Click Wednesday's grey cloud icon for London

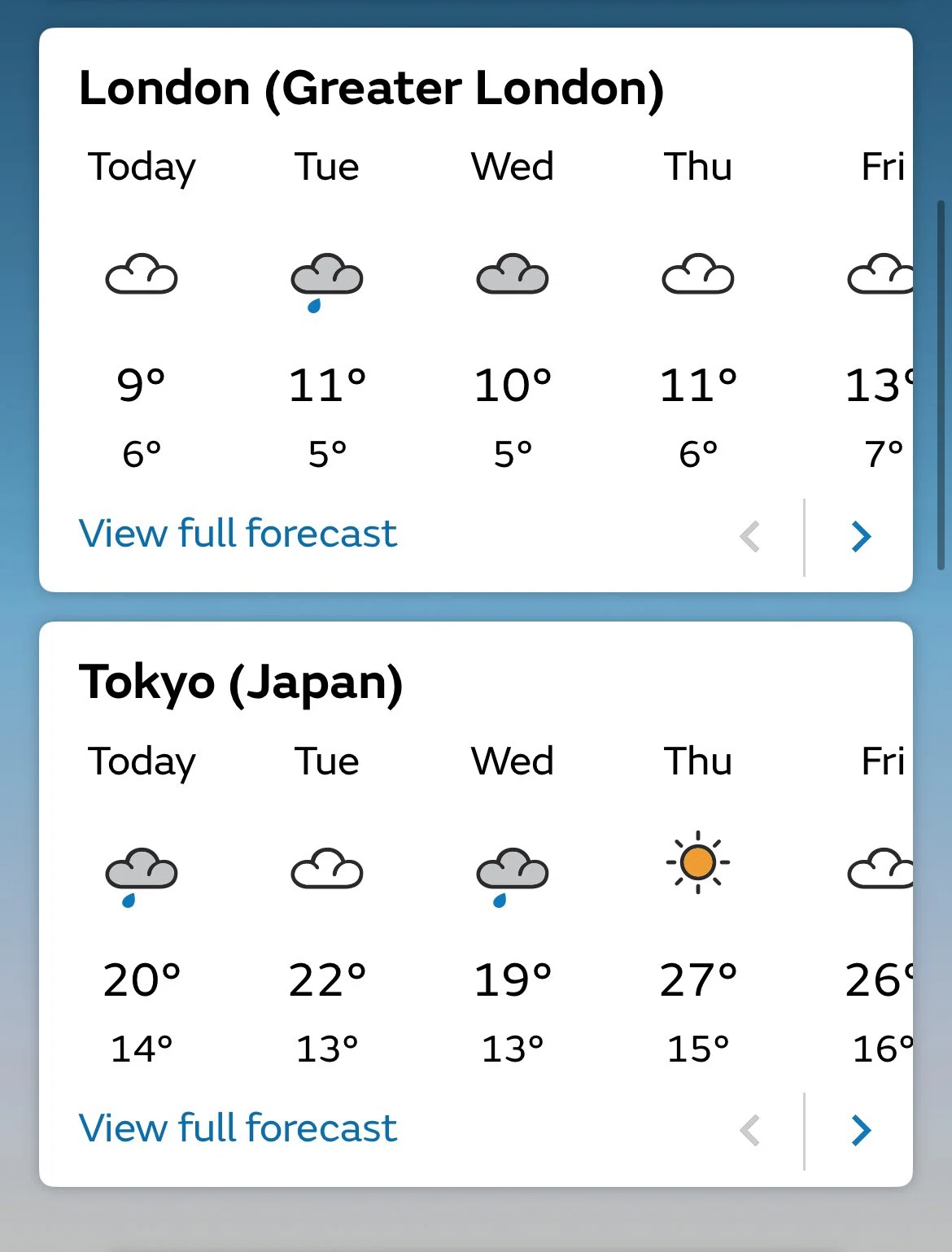(x=512, y=275)
